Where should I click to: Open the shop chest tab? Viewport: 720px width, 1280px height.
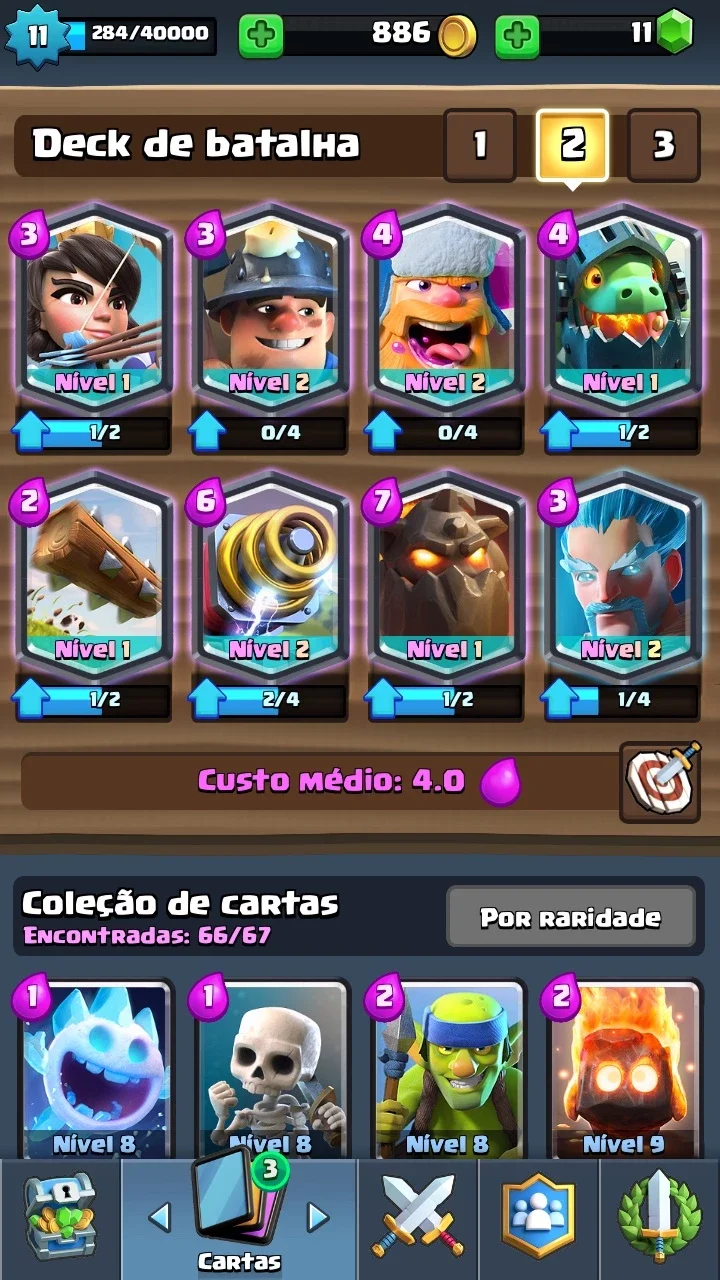click(x=60, y=1220)
